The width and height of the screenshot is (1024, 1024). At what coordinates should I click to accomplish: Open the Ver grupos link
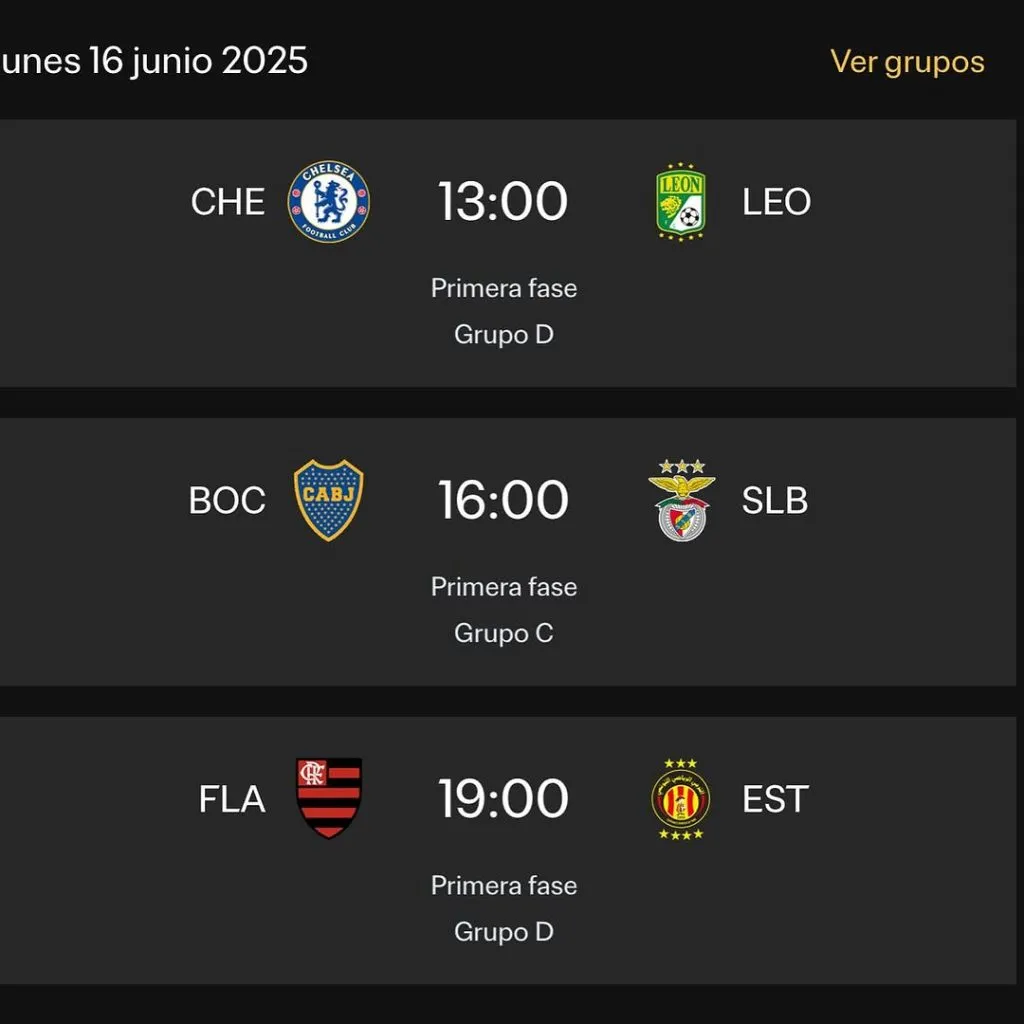[907, 62]
